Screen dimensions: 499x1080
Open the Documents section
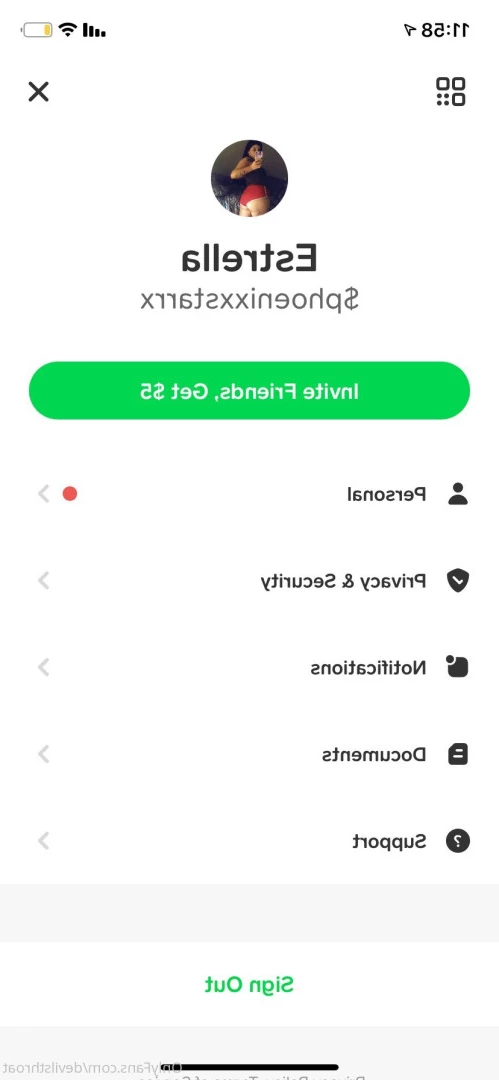[x=250, y=754]
